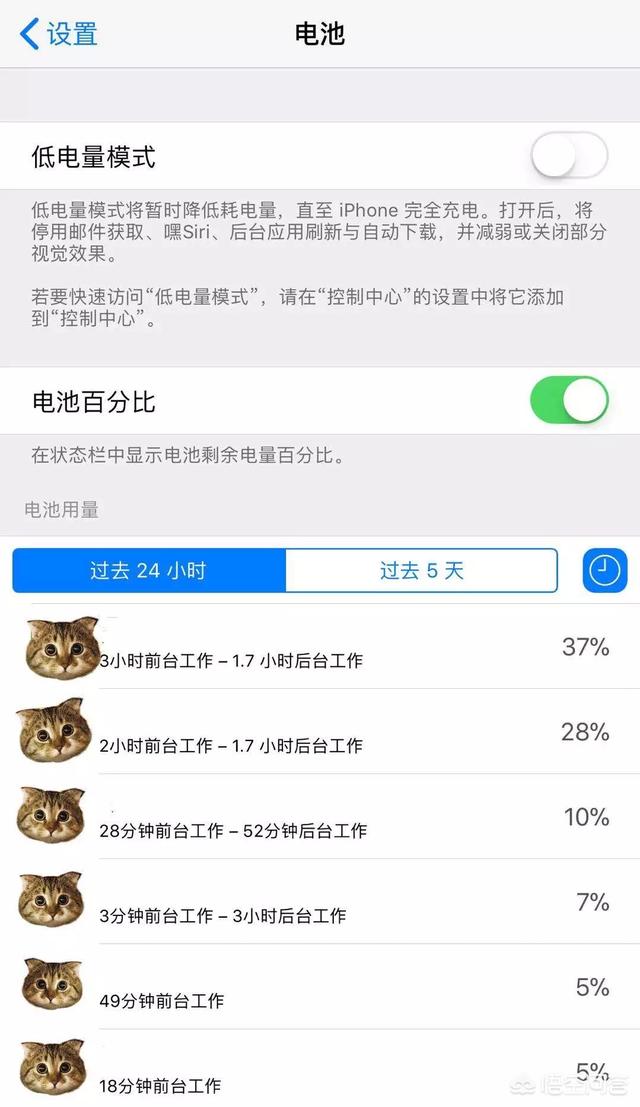Open the app row using 37% battery
Image resolution: width=640 pixels, height=1107 pixels.
click(x=320, y=647)
